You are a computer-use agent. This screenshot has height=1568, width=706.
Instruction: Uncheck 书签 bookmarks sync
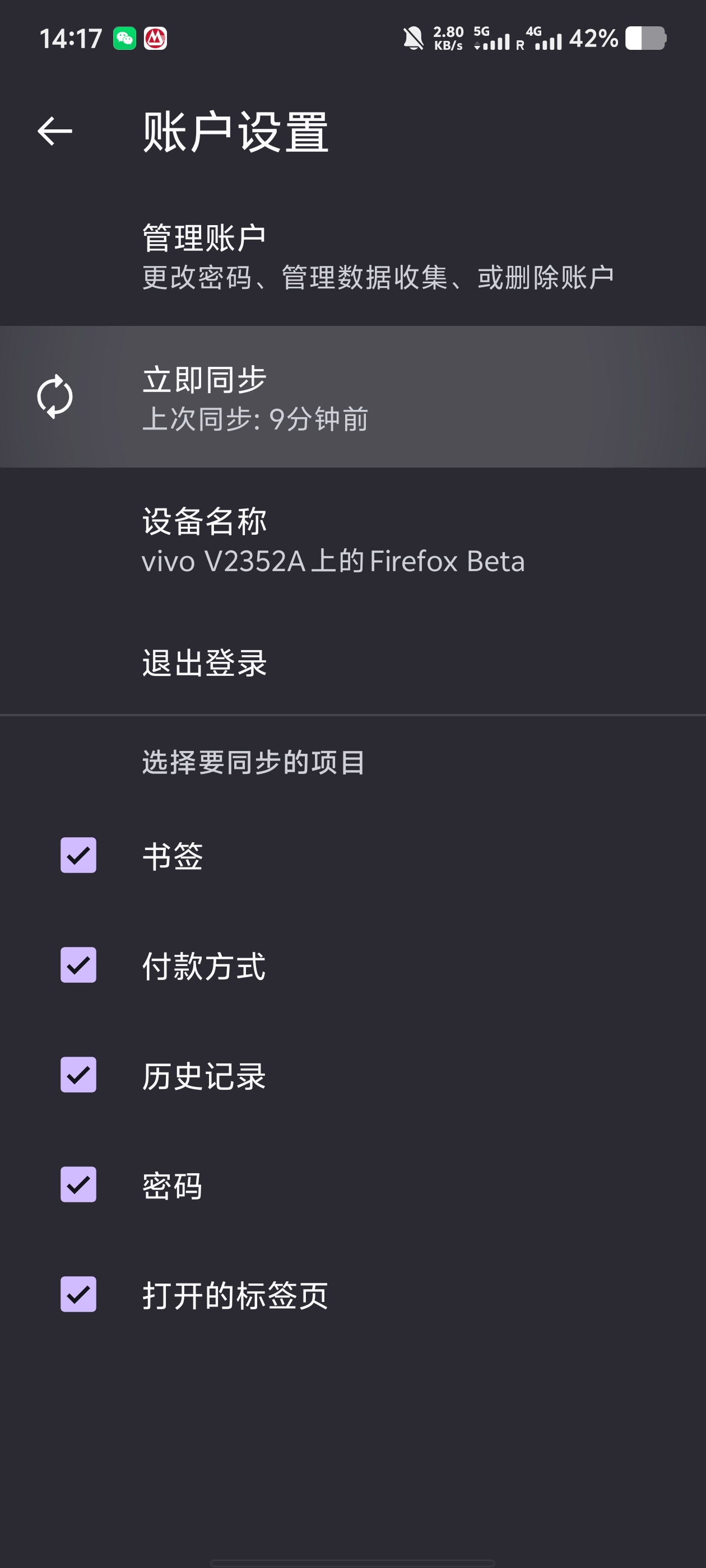coord(78,855)
